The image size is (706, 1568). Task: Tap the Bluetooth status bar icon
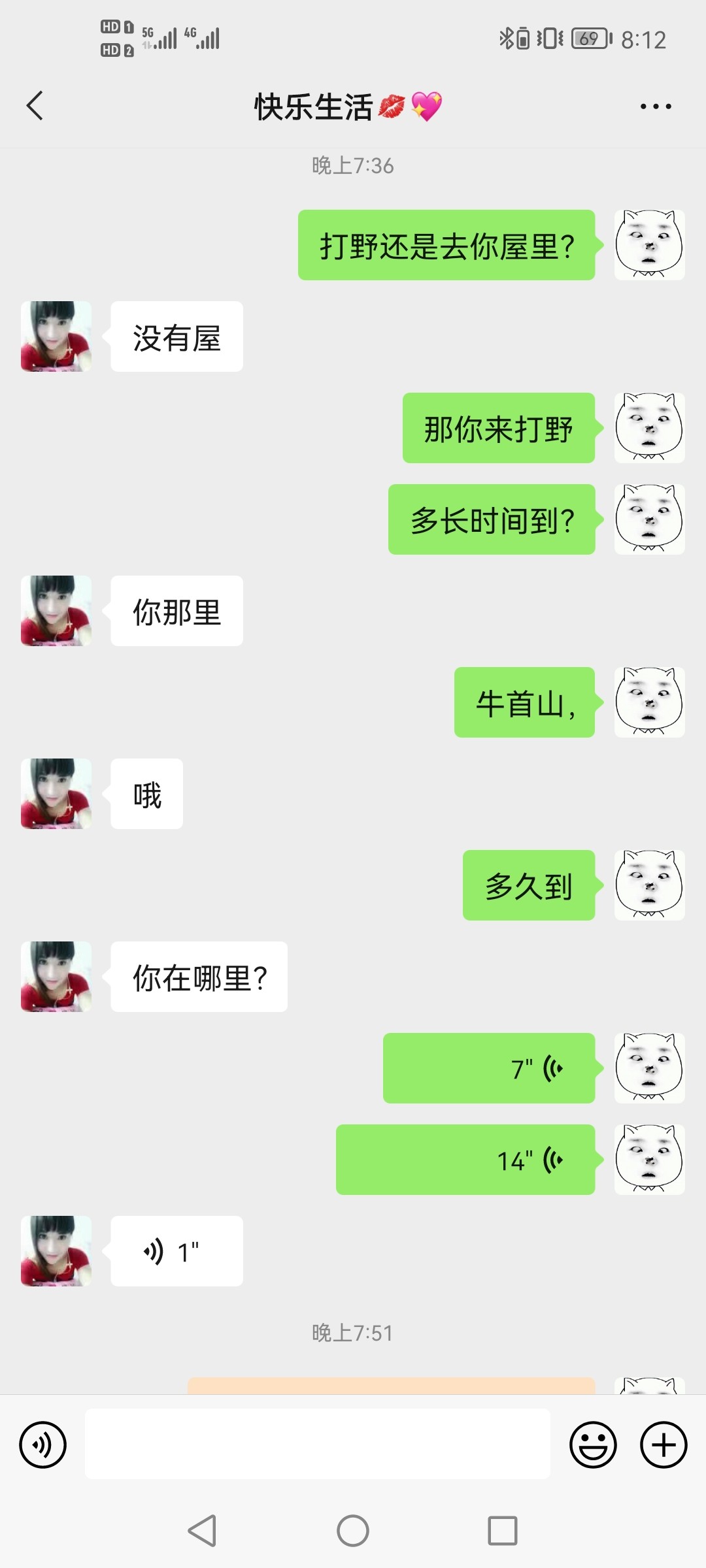tap(508, 39)
